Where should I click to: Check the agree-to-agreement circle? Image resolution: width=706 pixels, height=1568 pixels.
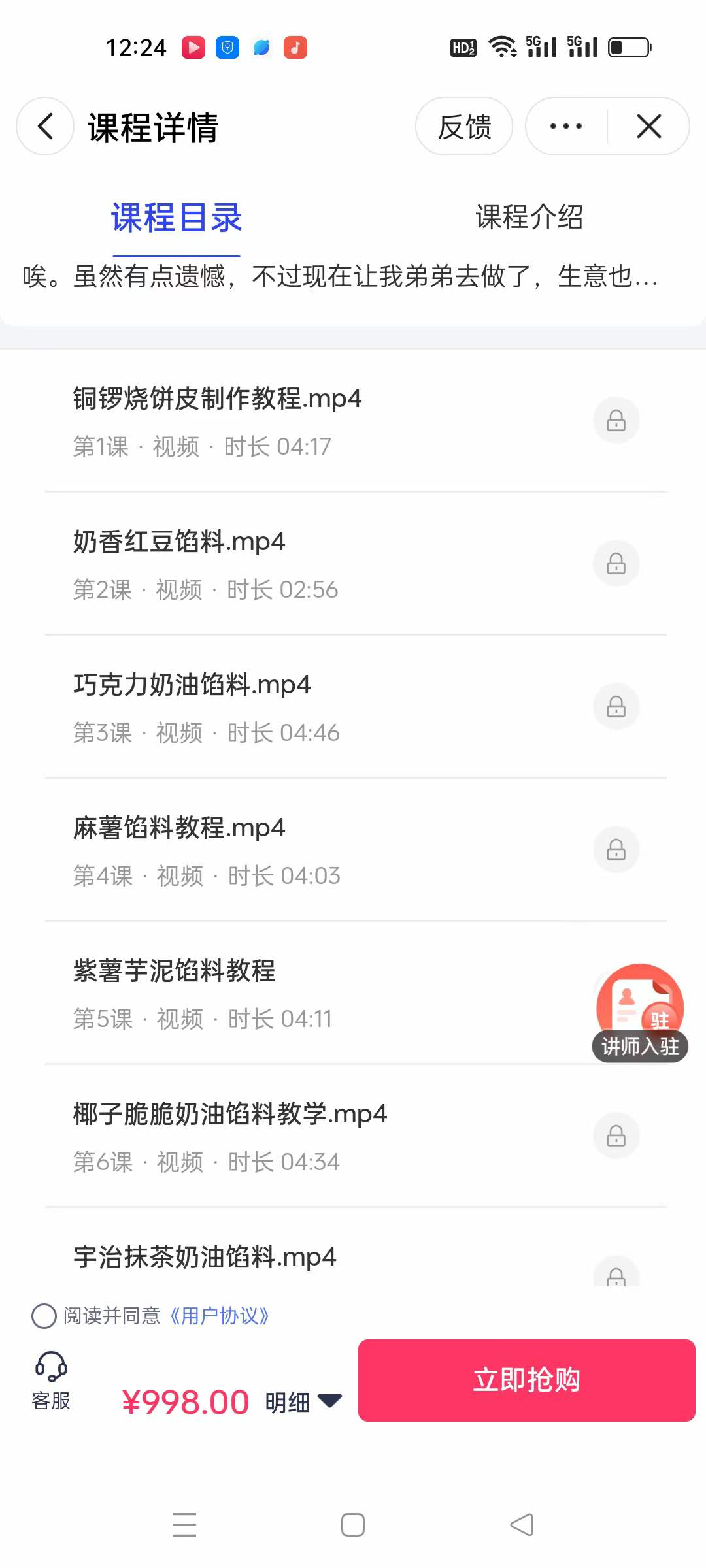[43, 1315]
